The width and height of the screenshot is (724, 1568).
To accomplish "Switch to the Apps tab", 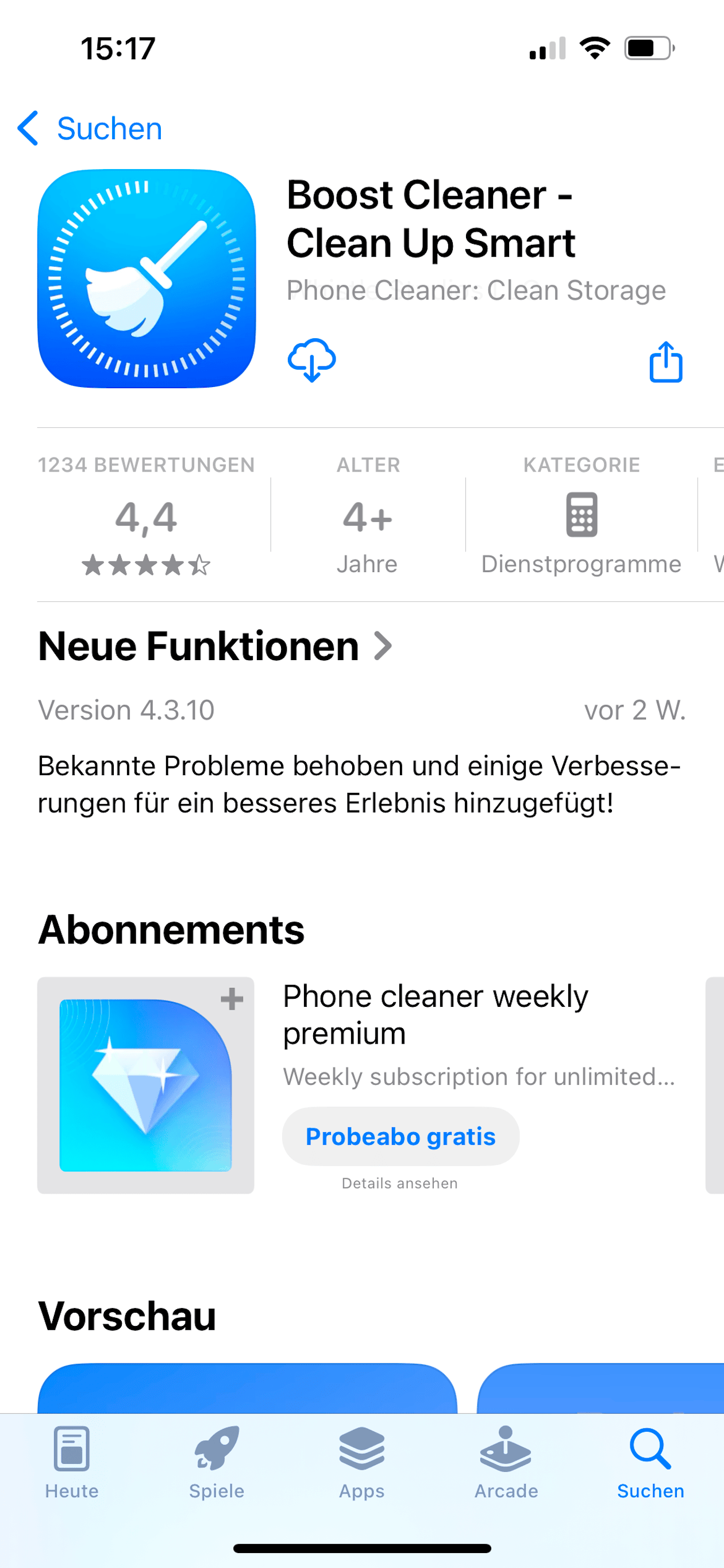I will [362, 1462].
